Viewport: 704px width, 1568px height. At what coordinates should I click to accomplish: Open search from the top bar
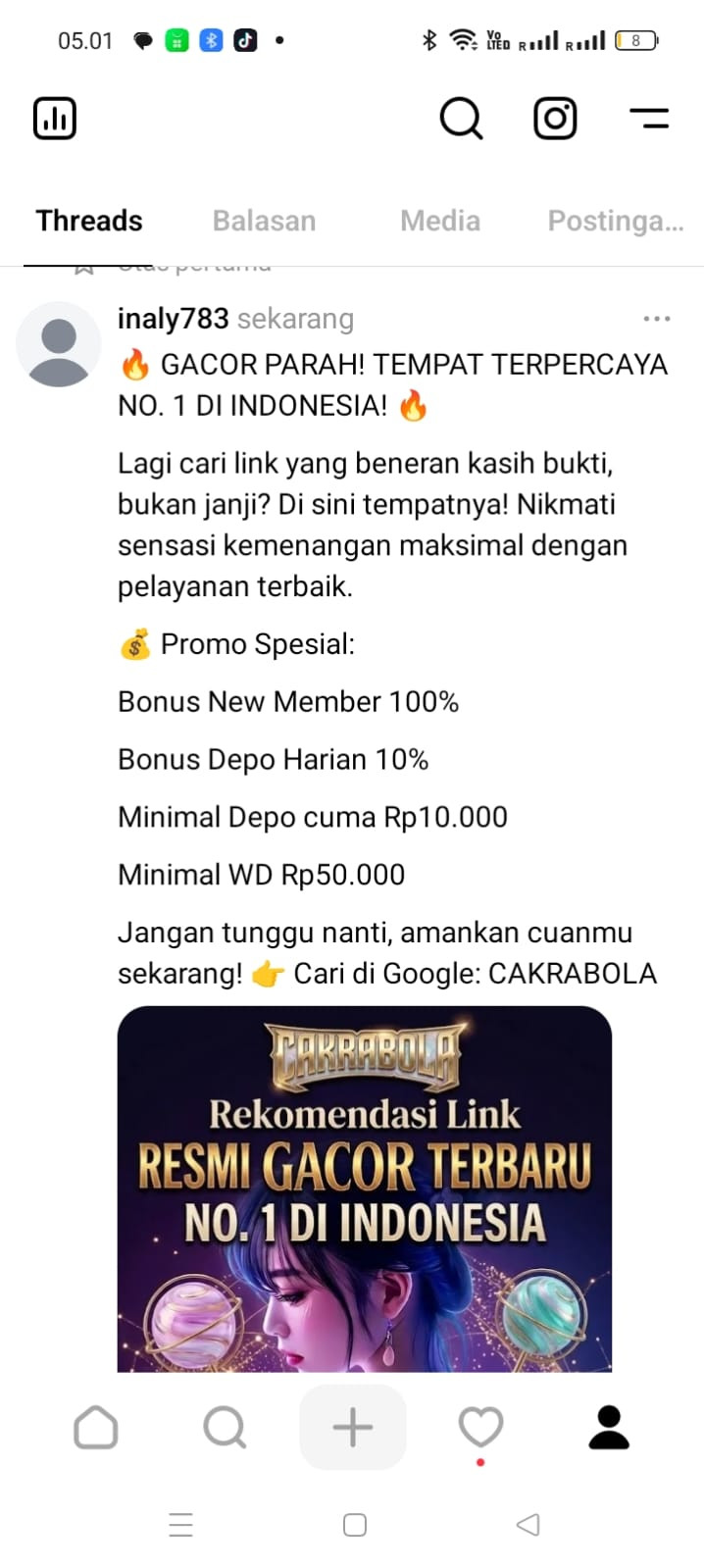point(461,119)
